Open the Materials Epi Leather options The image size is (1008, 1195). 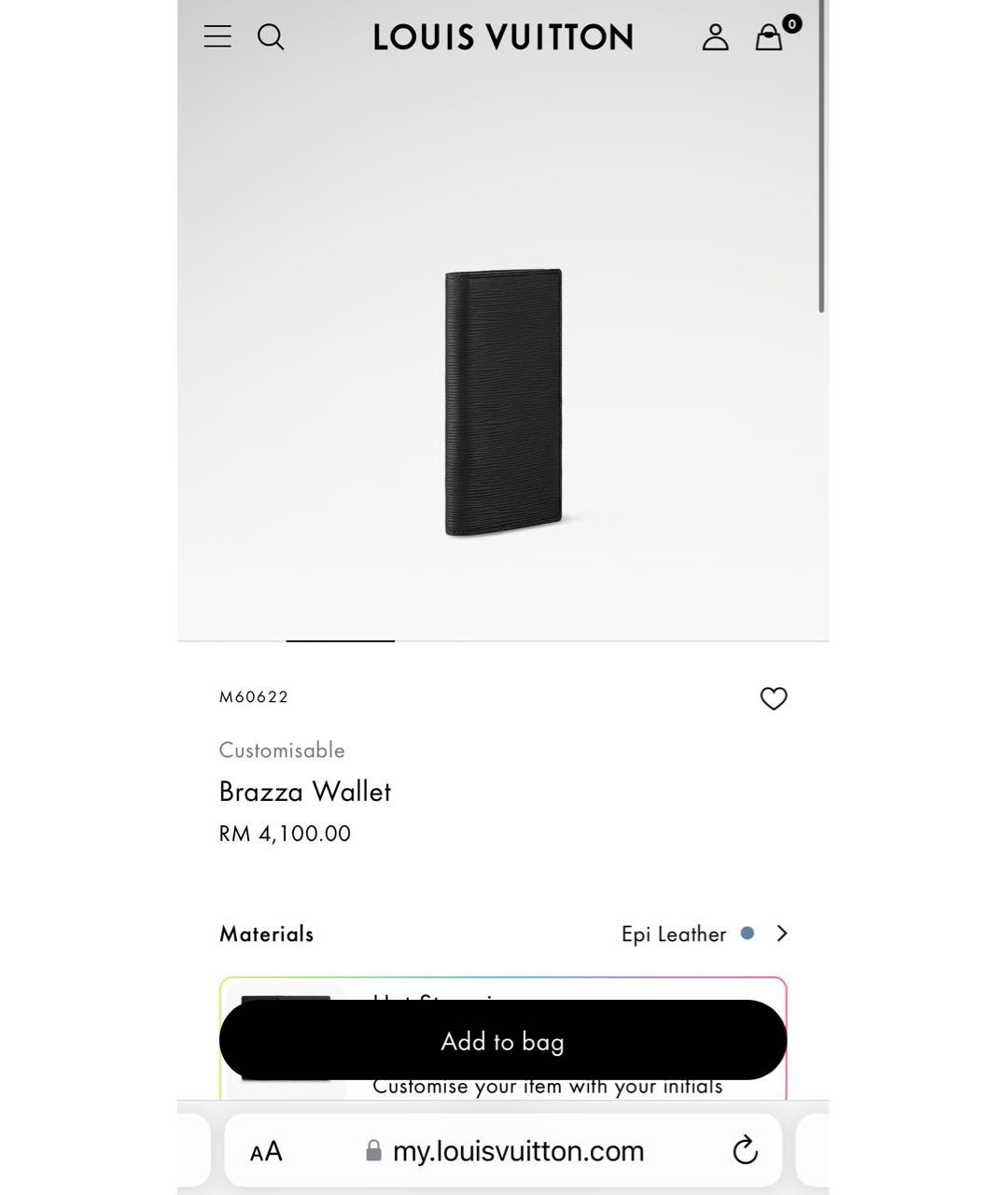click(704, 934)
